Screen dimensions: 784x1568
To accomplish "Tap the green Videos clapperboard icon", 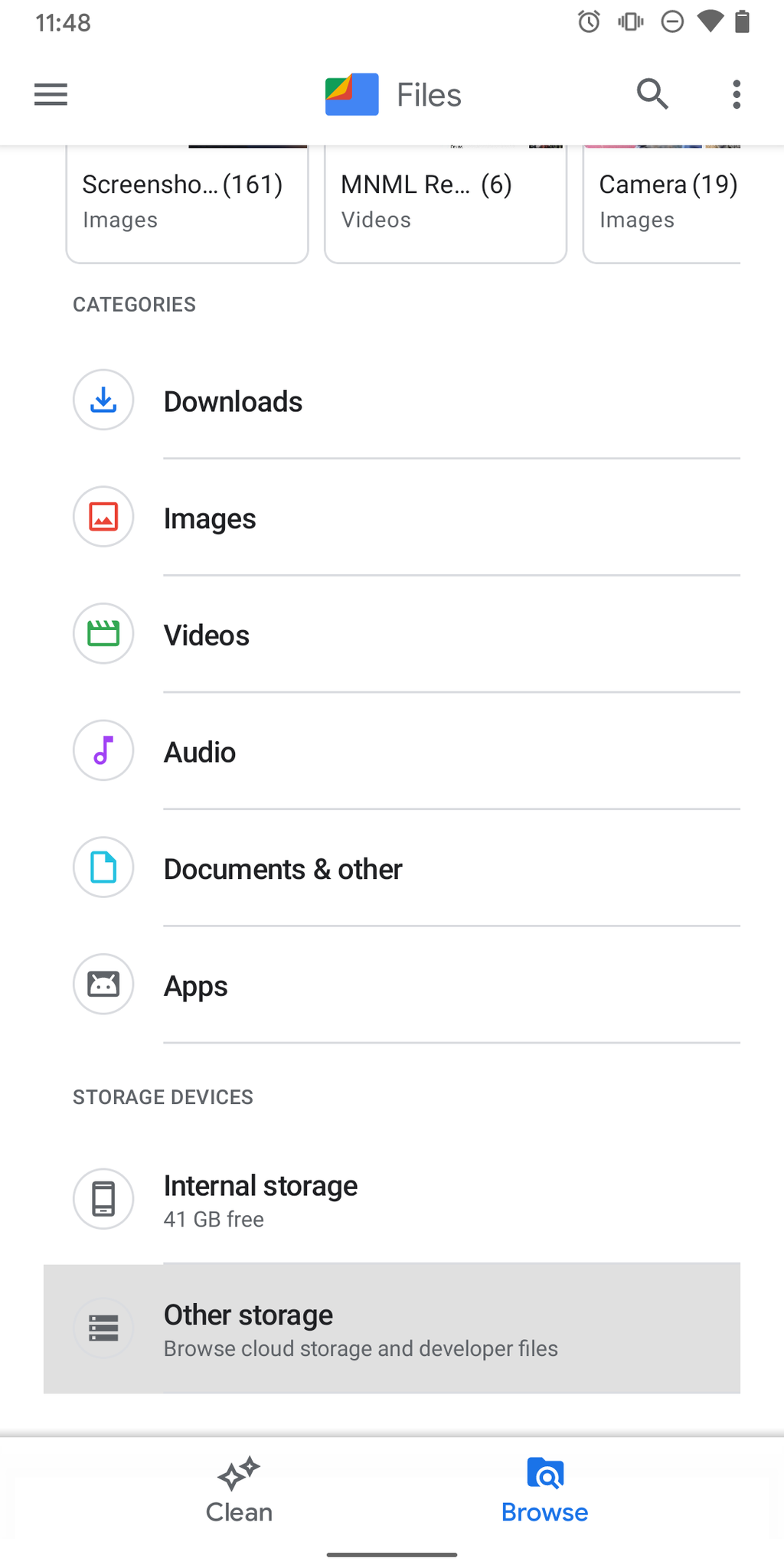I will coord(103,634).
